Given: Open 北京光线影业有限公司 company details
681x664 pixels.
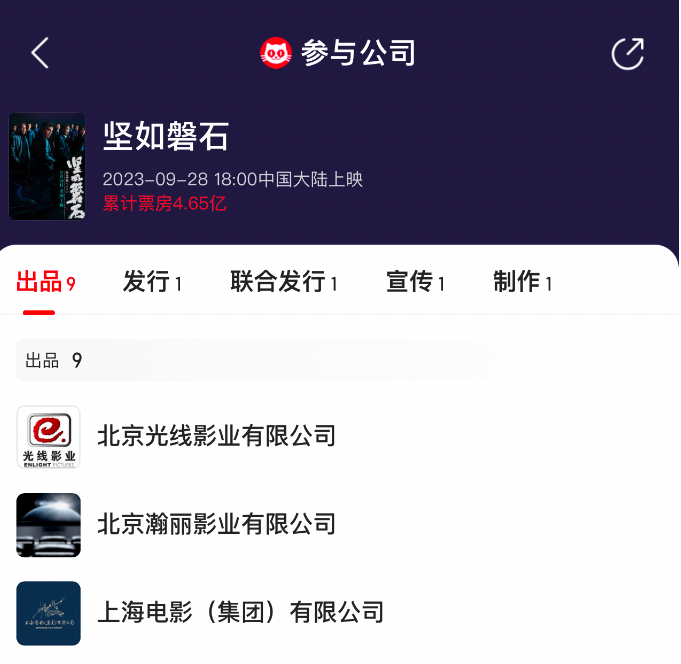Looking at the screenshot, I should (x=216, y=436).
